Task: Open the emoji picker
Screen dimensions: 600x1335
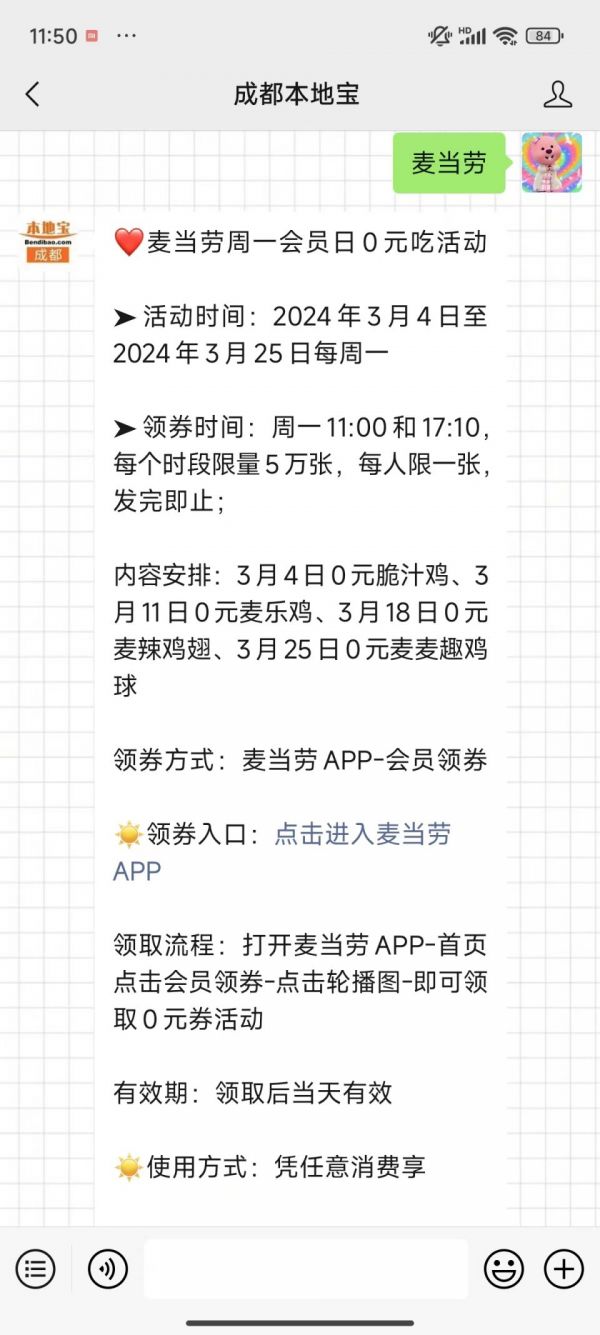Action: tap(504, 1269)
